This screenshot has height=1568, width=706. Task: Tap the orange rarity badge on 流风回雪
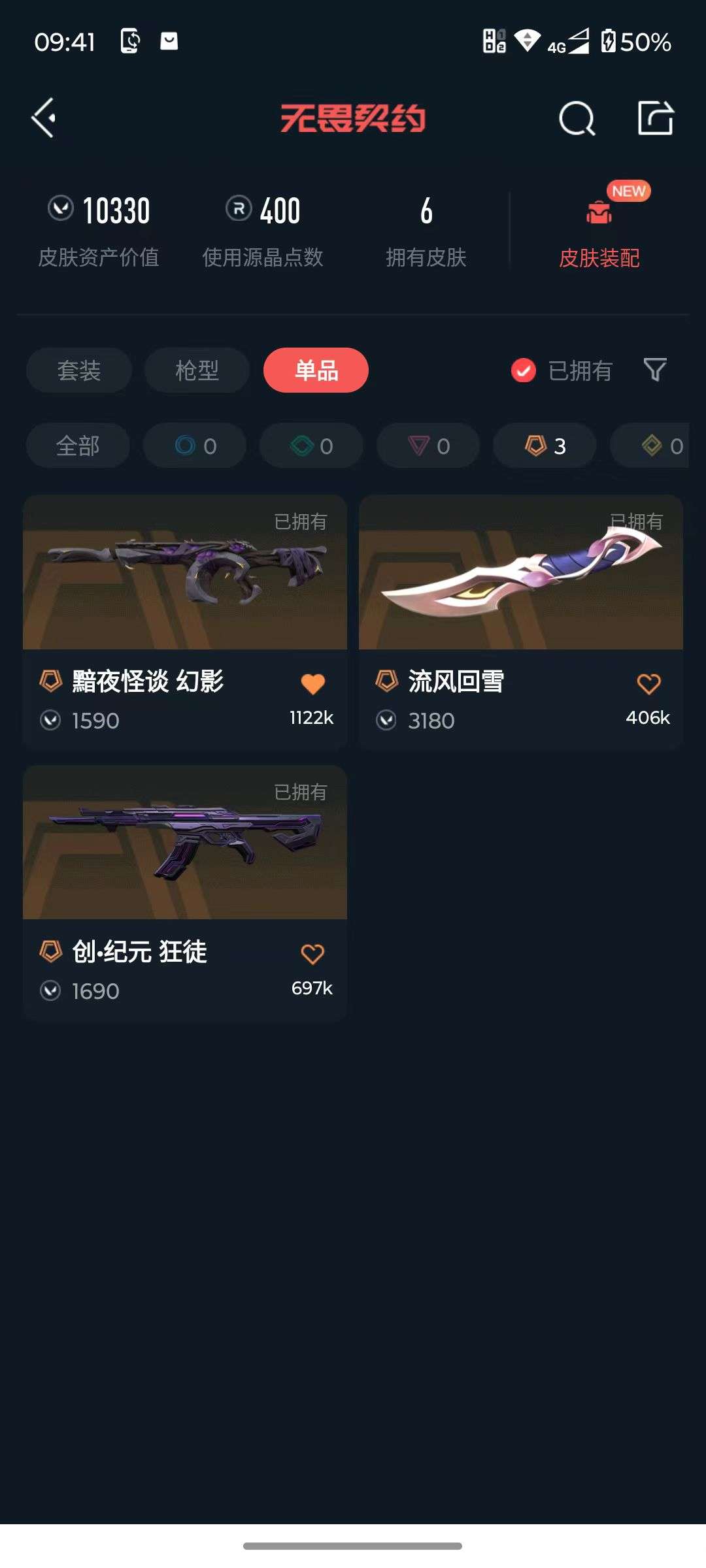[387, 680]
